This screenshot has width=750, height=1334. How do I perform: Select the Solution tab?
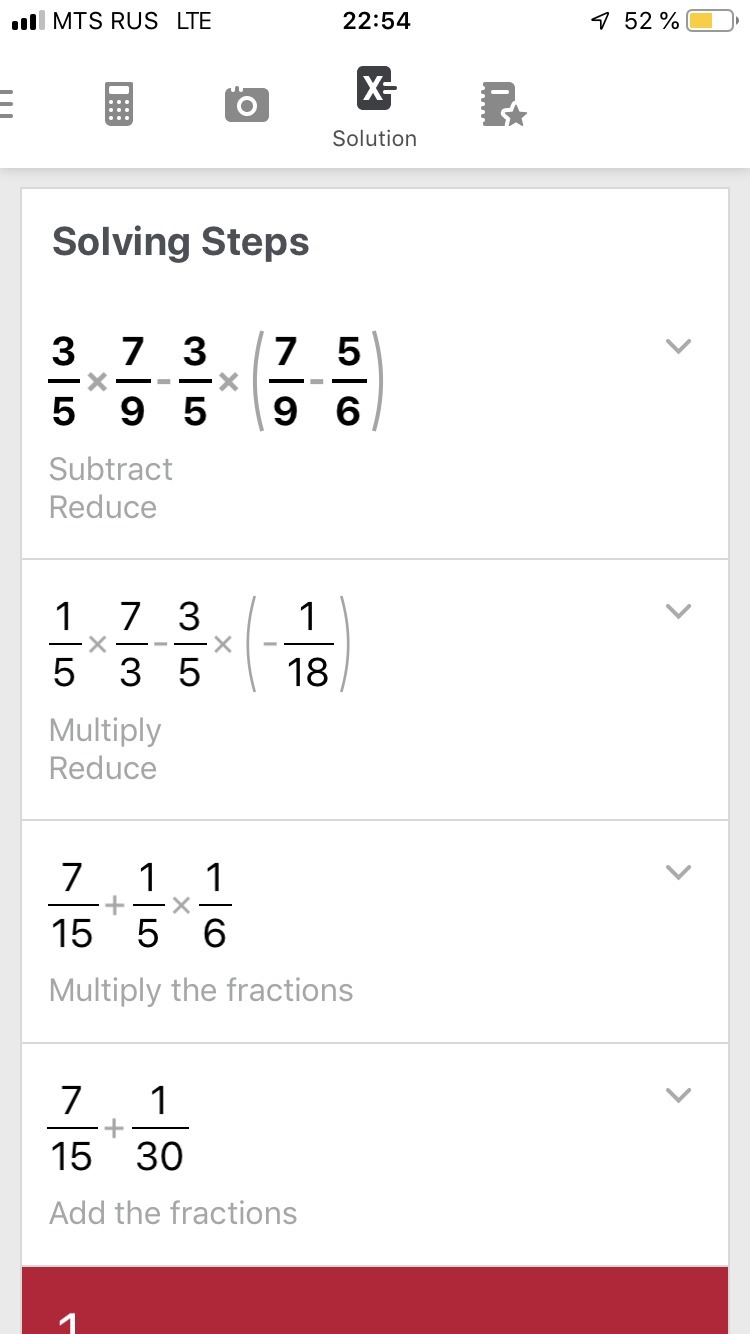pos(375,108)
